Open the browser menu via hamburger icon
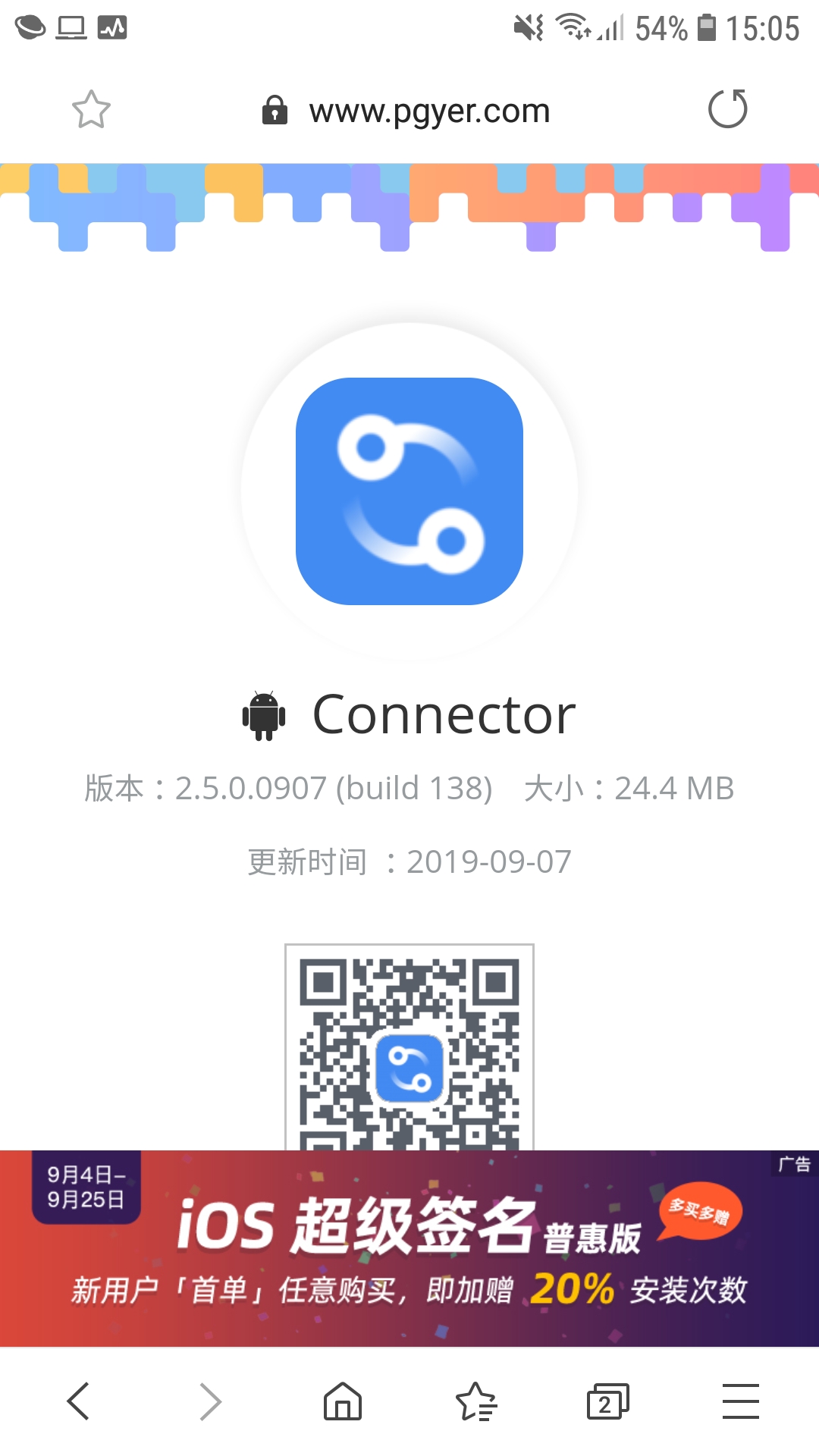Image resolution: width=819 pixels, height=1456 pixels. coord(740,1401)
